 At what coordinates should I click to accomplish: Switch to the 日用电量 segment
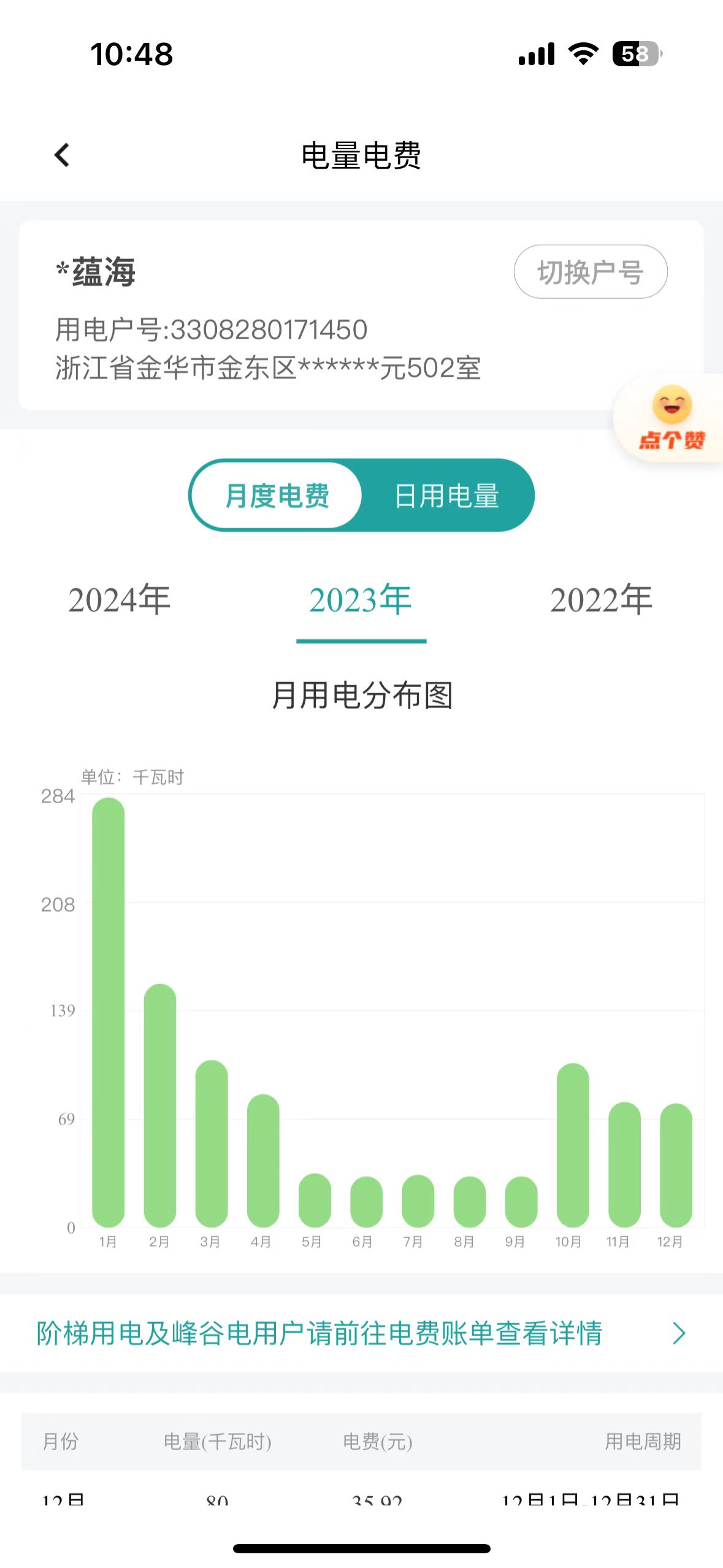446,496
